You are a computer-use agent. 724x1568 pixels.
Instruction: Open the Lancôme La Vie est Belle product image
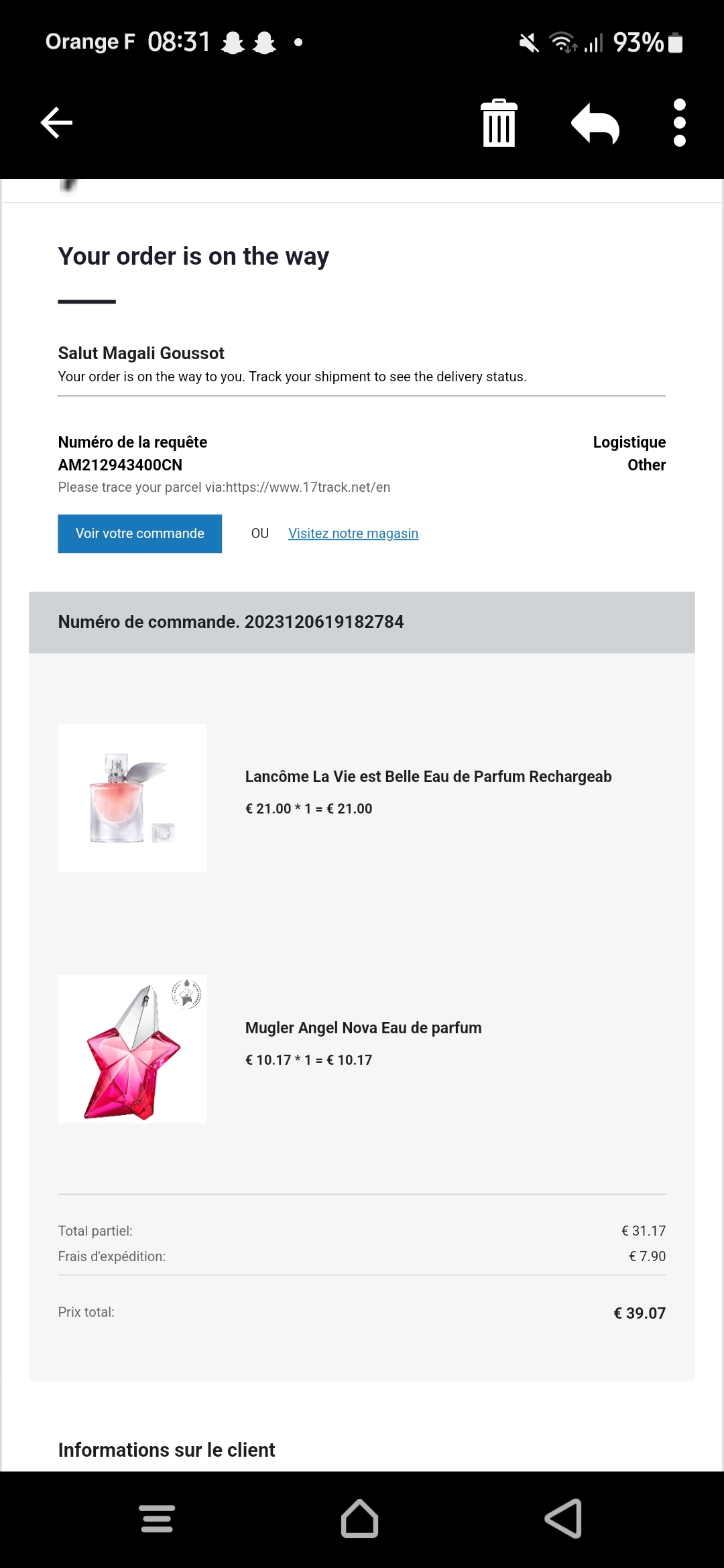click(132, 797)
